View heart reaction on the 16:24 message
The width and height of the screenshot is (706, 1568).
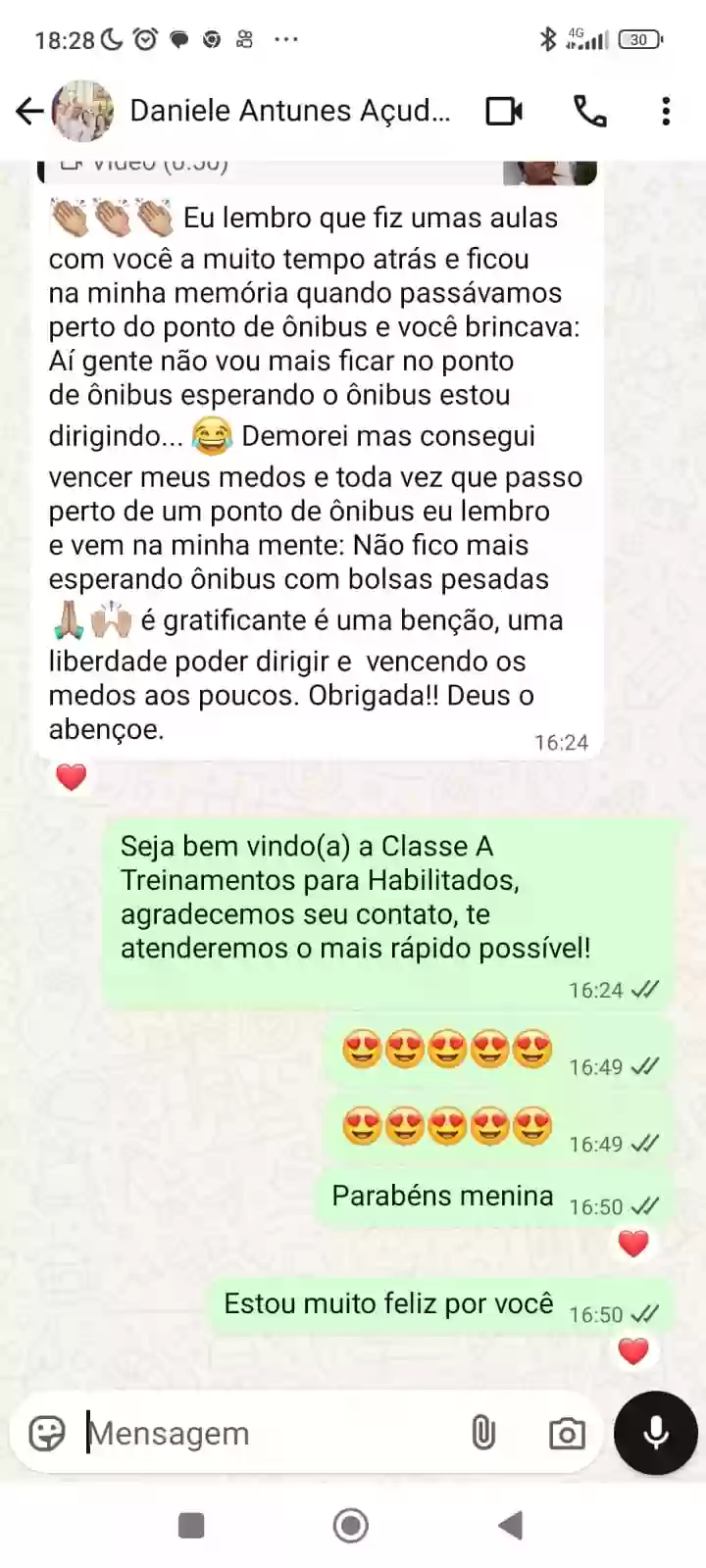click(x=71, y=777)
